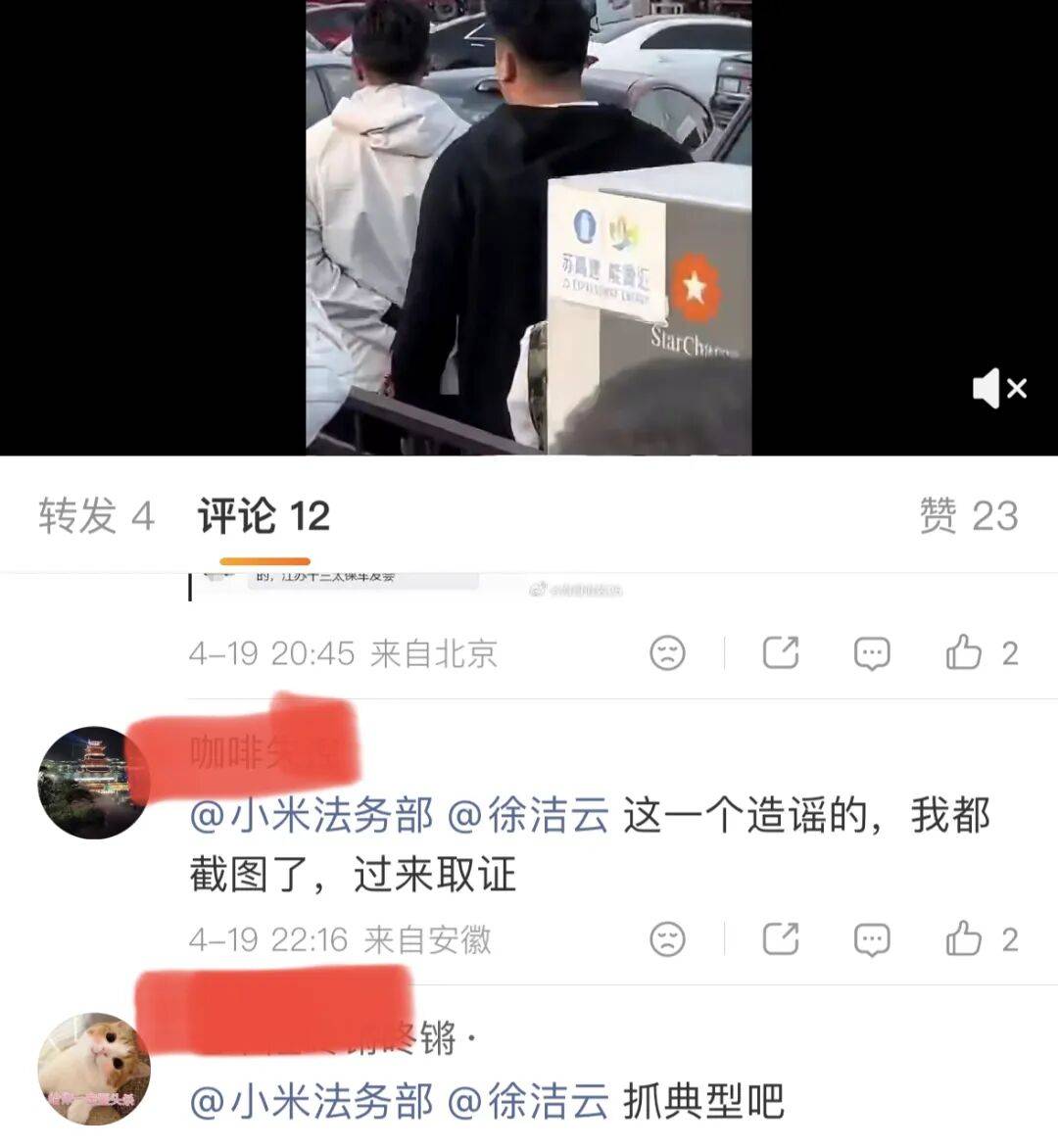
Task: Dislike the comment from 北京
Action: point(667,653)
